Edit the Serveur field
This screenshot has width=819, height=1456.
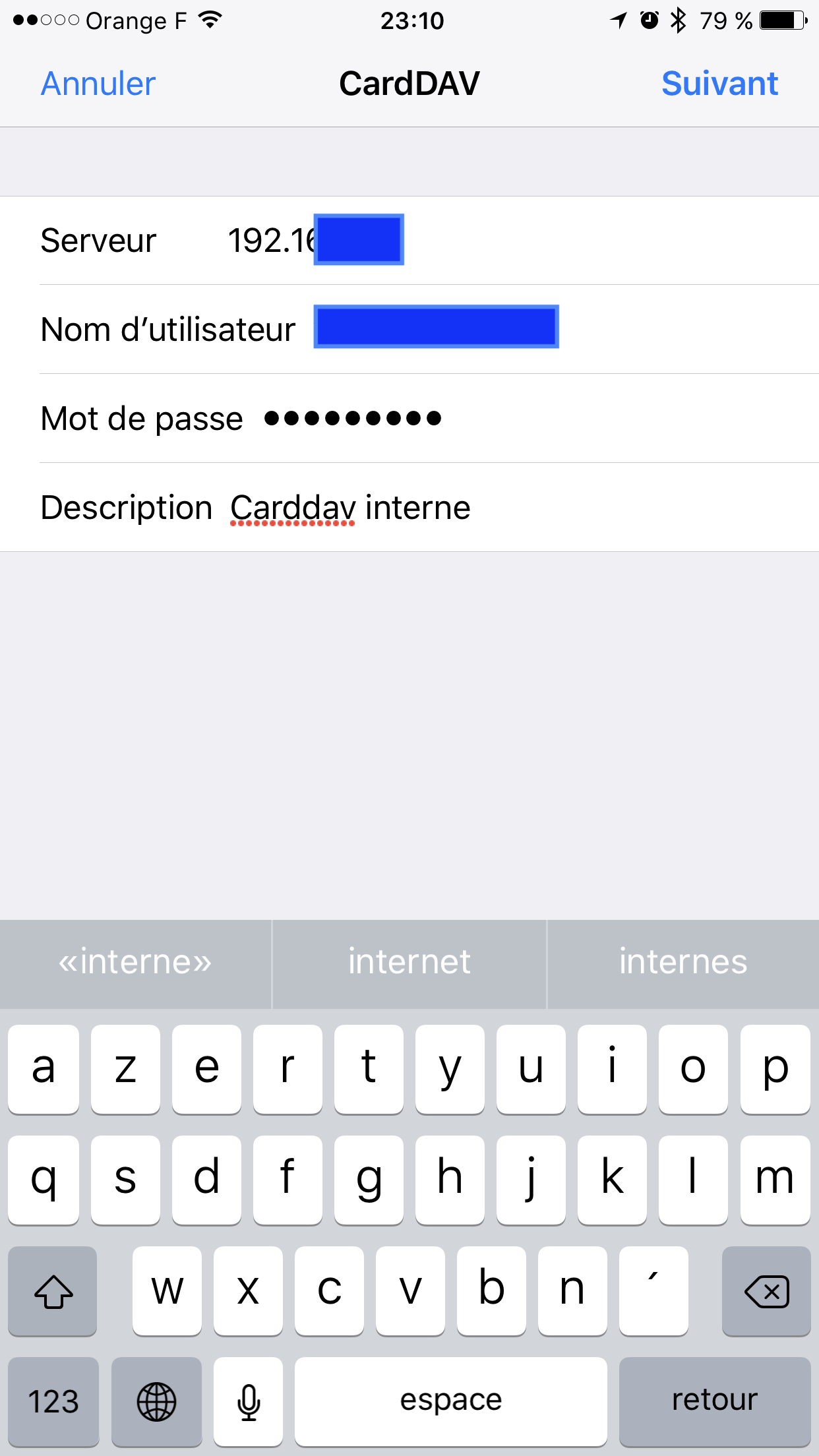click(x=409, y=241)
